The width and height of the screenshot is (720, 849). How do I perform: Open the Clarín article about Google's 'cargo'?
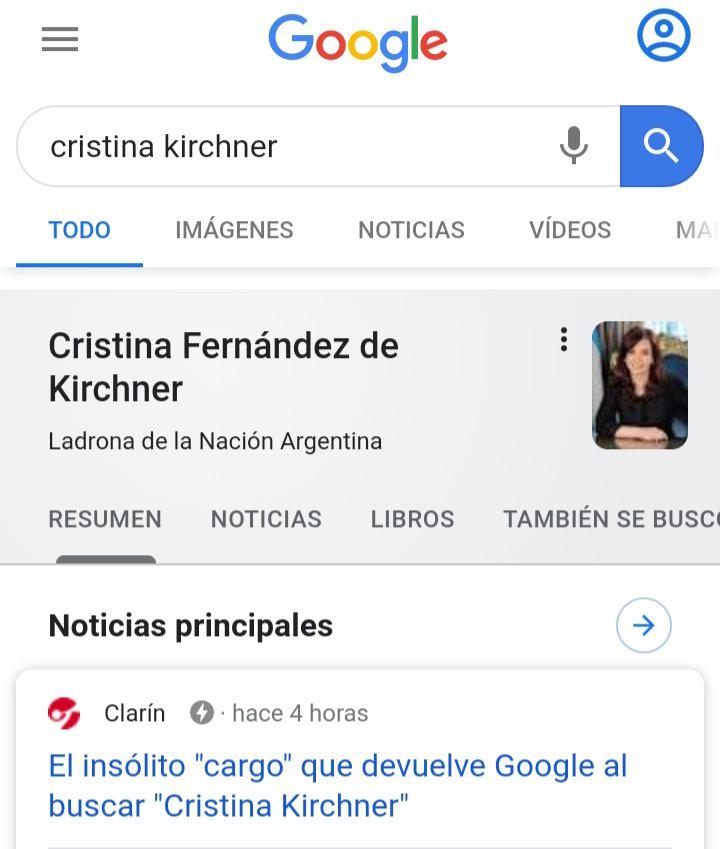338,785
